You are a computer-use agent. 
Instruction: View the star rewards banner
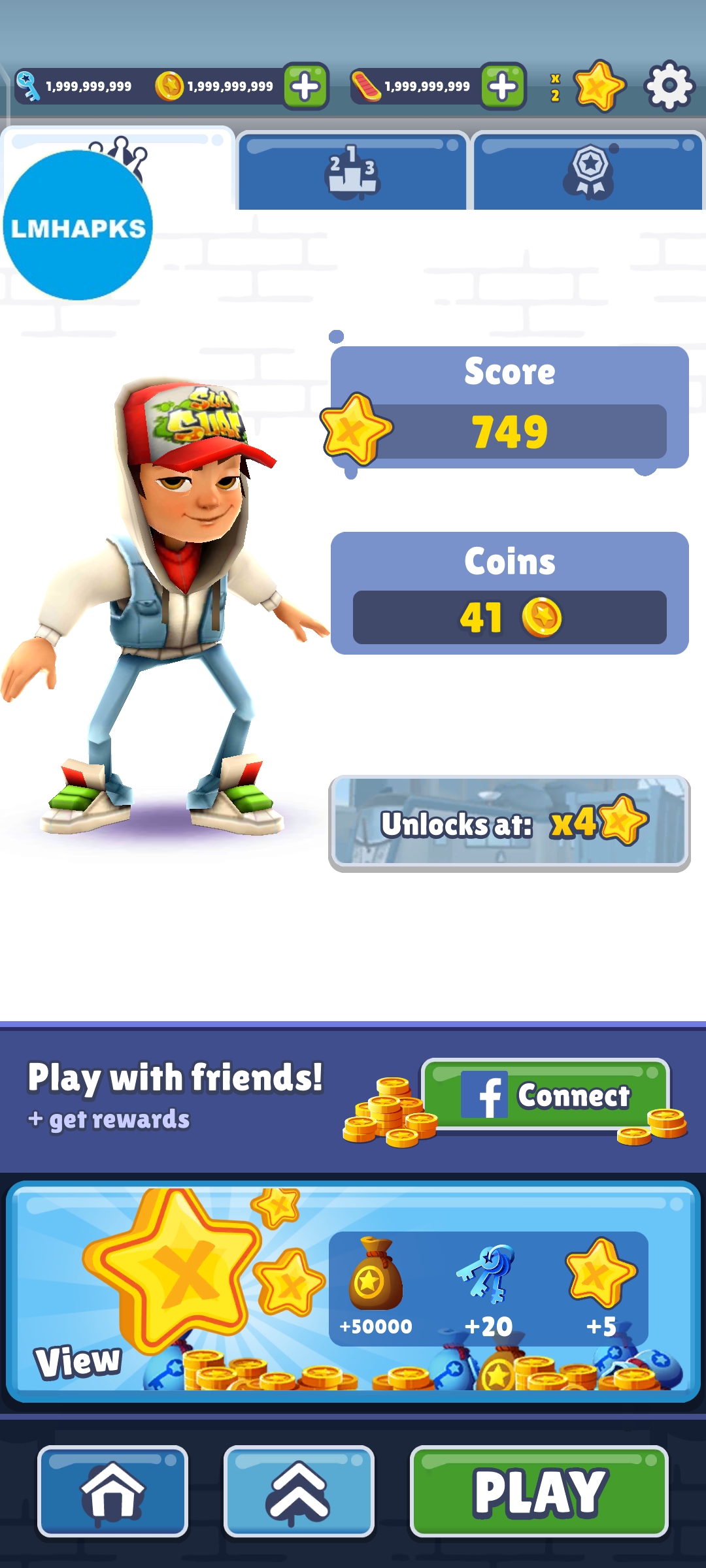[x=353, y=1291]
